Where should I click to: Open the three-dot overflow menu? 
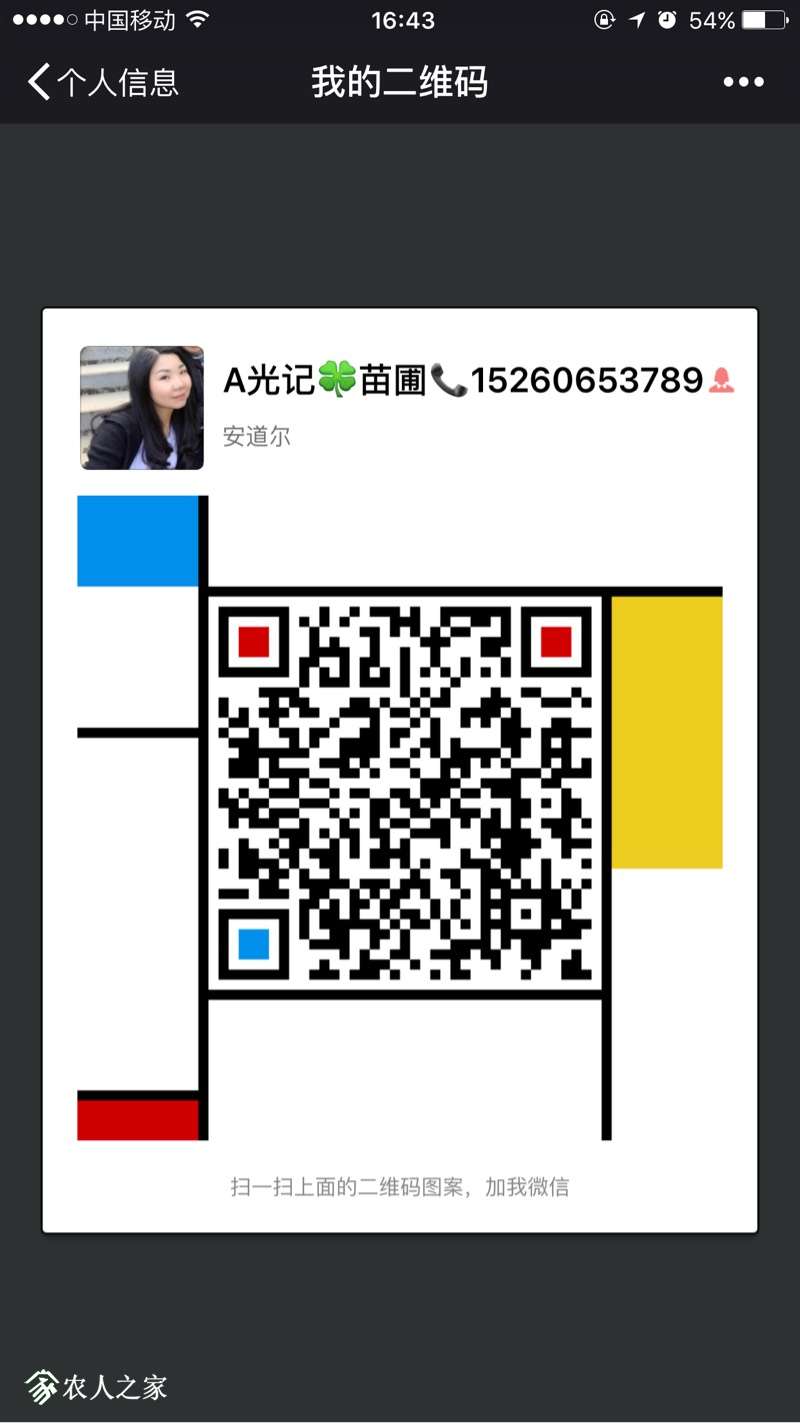pos(743,82)
